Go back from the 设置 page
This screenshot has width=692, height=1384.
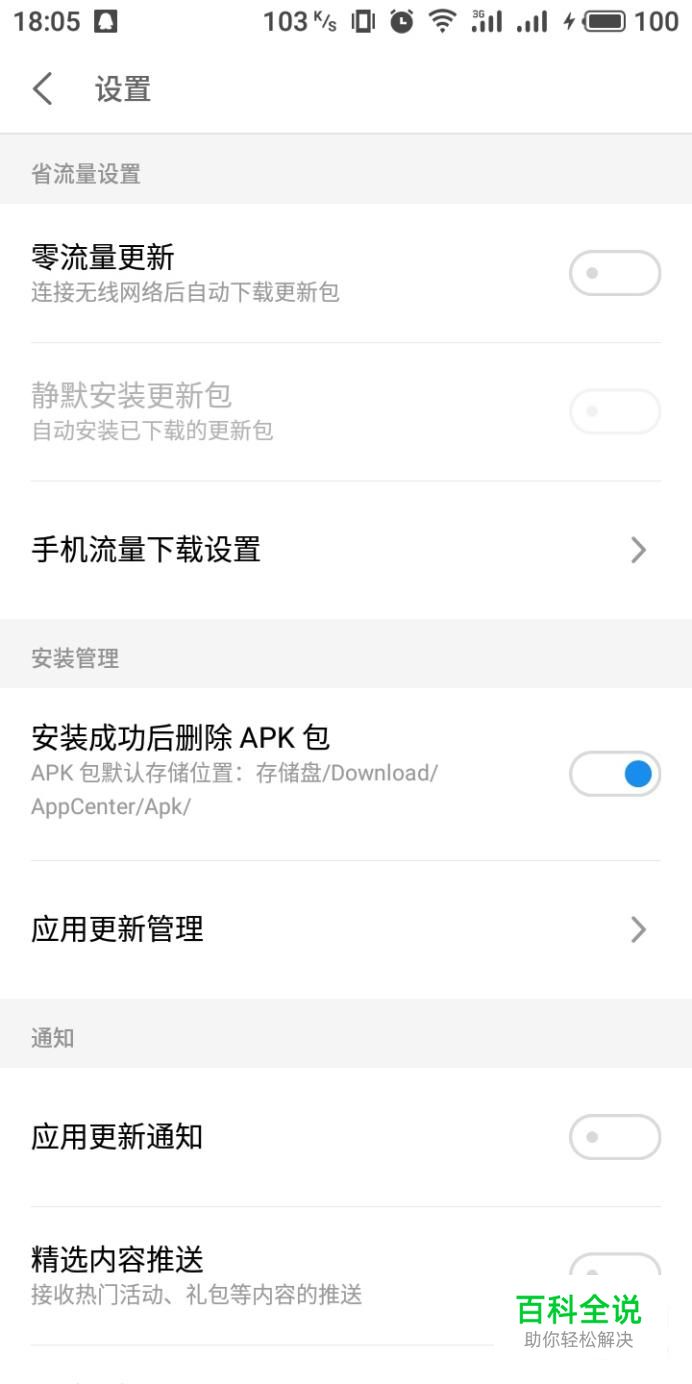point(42,89)
